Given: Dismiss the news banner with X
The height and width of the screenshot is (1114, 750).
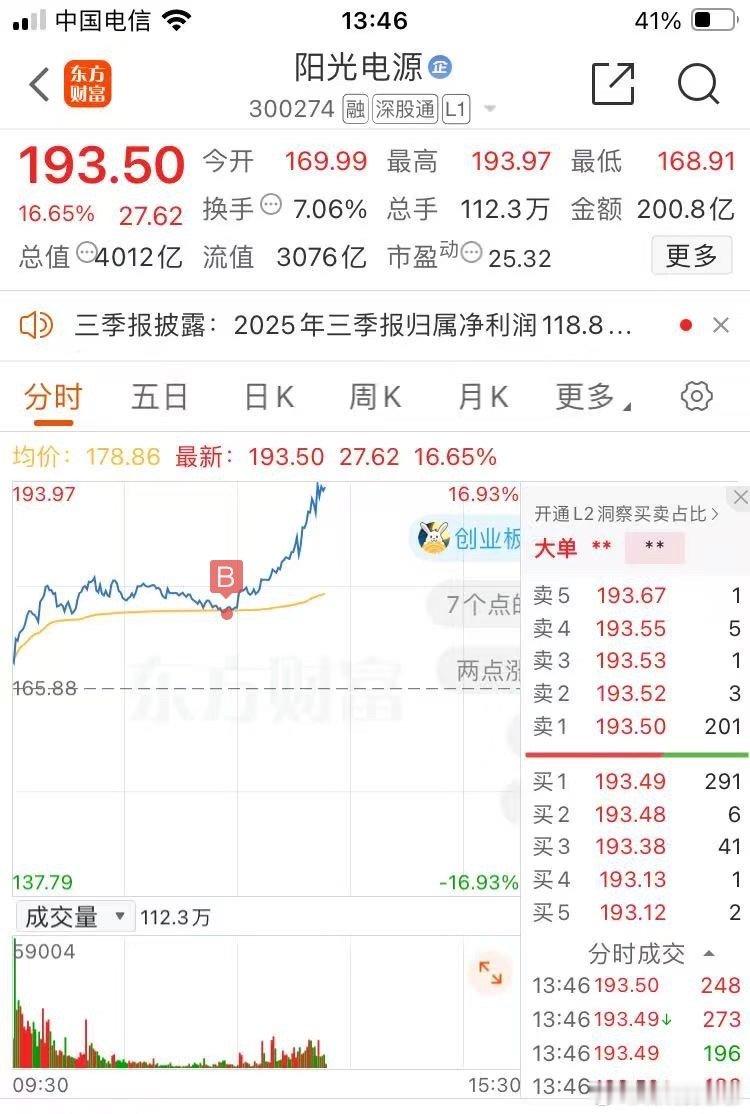Looking at the screenshot, I should click(722, 325).
